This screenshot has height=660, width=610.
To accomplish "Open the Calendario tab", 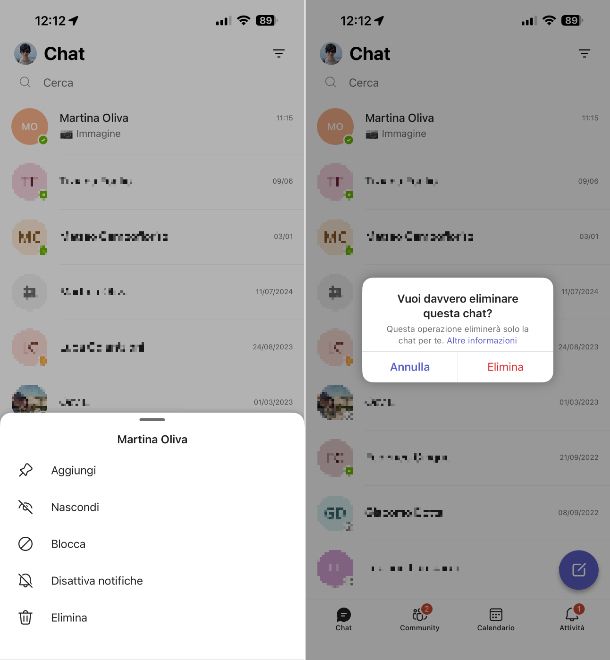I will click(x=495, y=618).
